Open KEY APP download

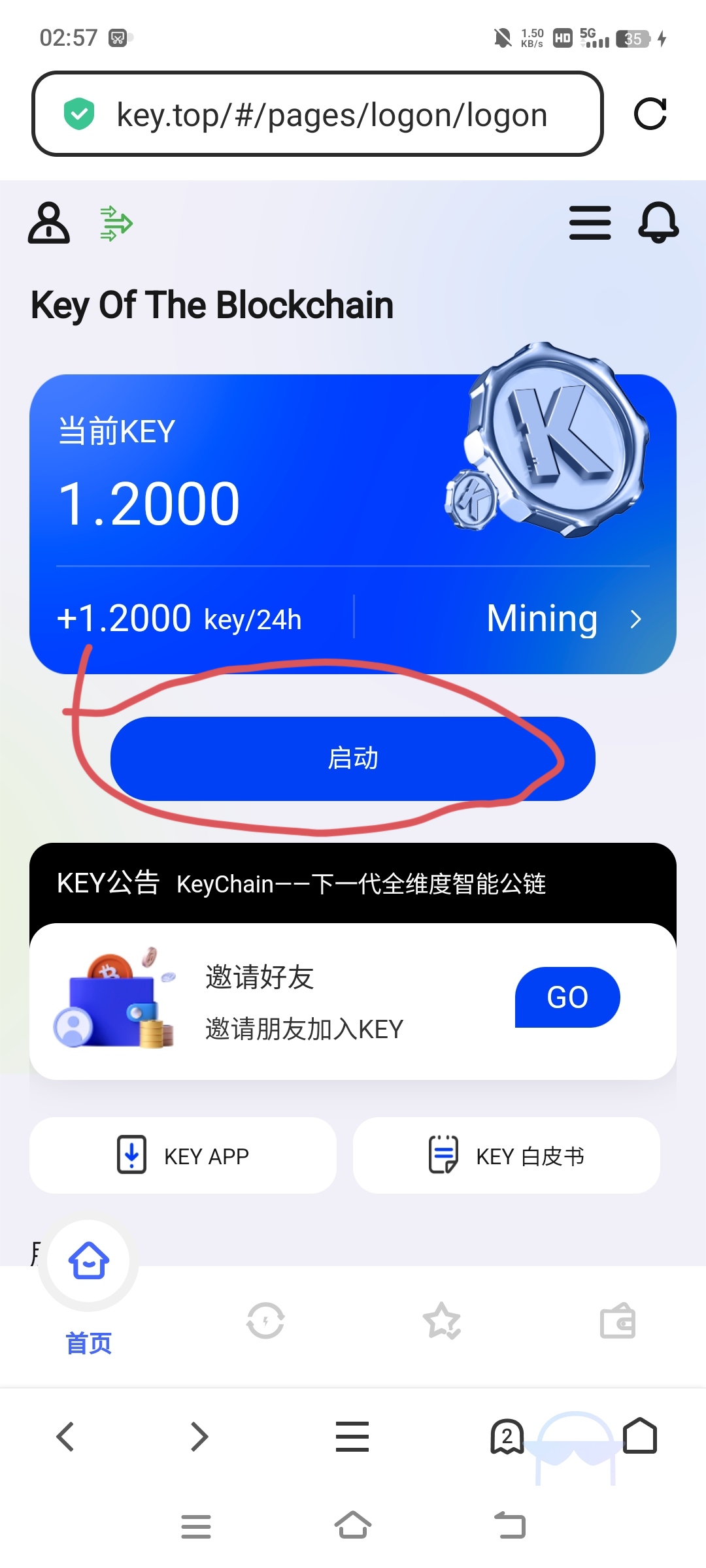click(x=183, y=1155)
